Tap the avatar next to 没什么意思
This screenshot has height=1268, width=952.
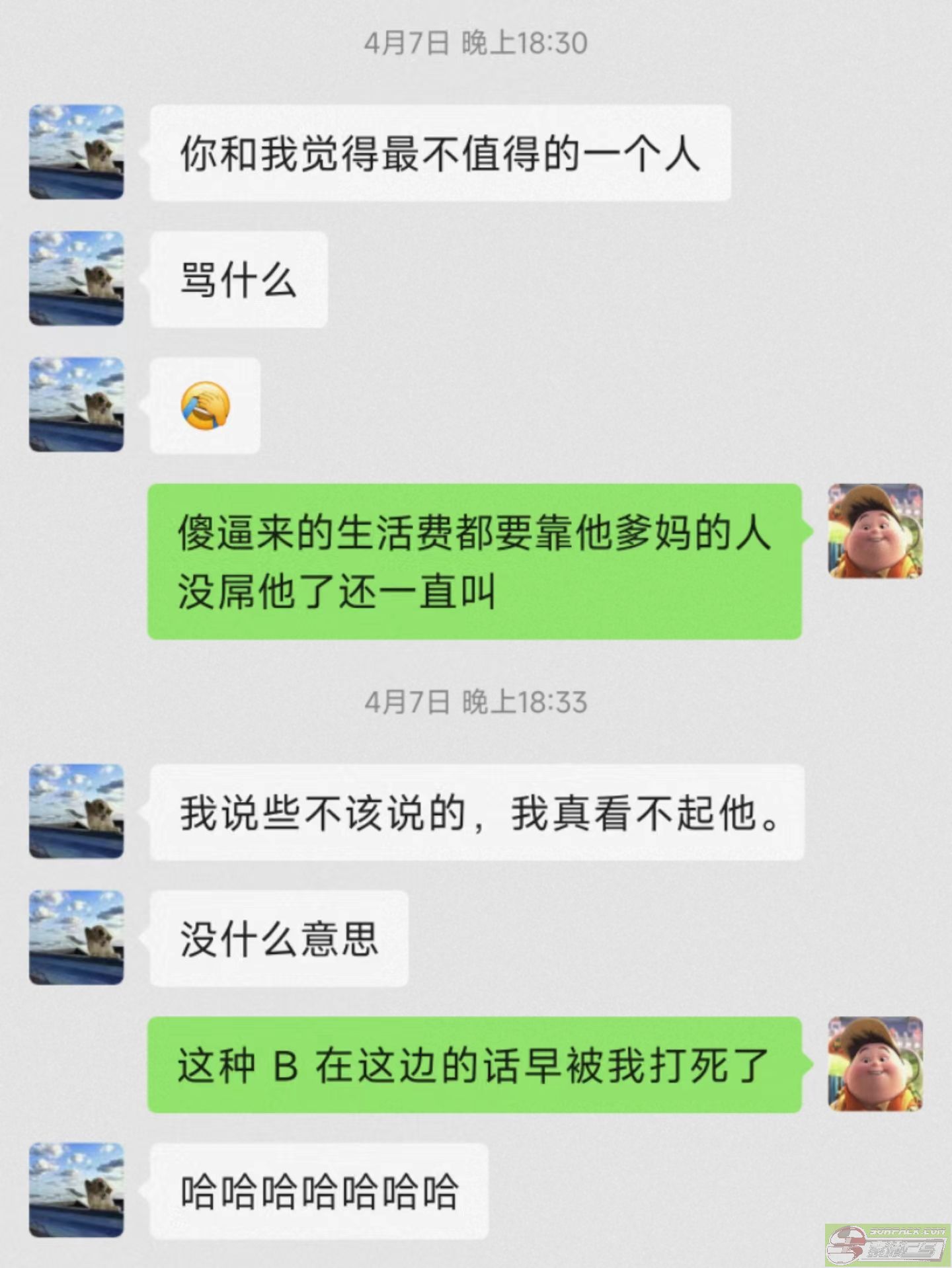pyautogui.click(x=77, y=937)
